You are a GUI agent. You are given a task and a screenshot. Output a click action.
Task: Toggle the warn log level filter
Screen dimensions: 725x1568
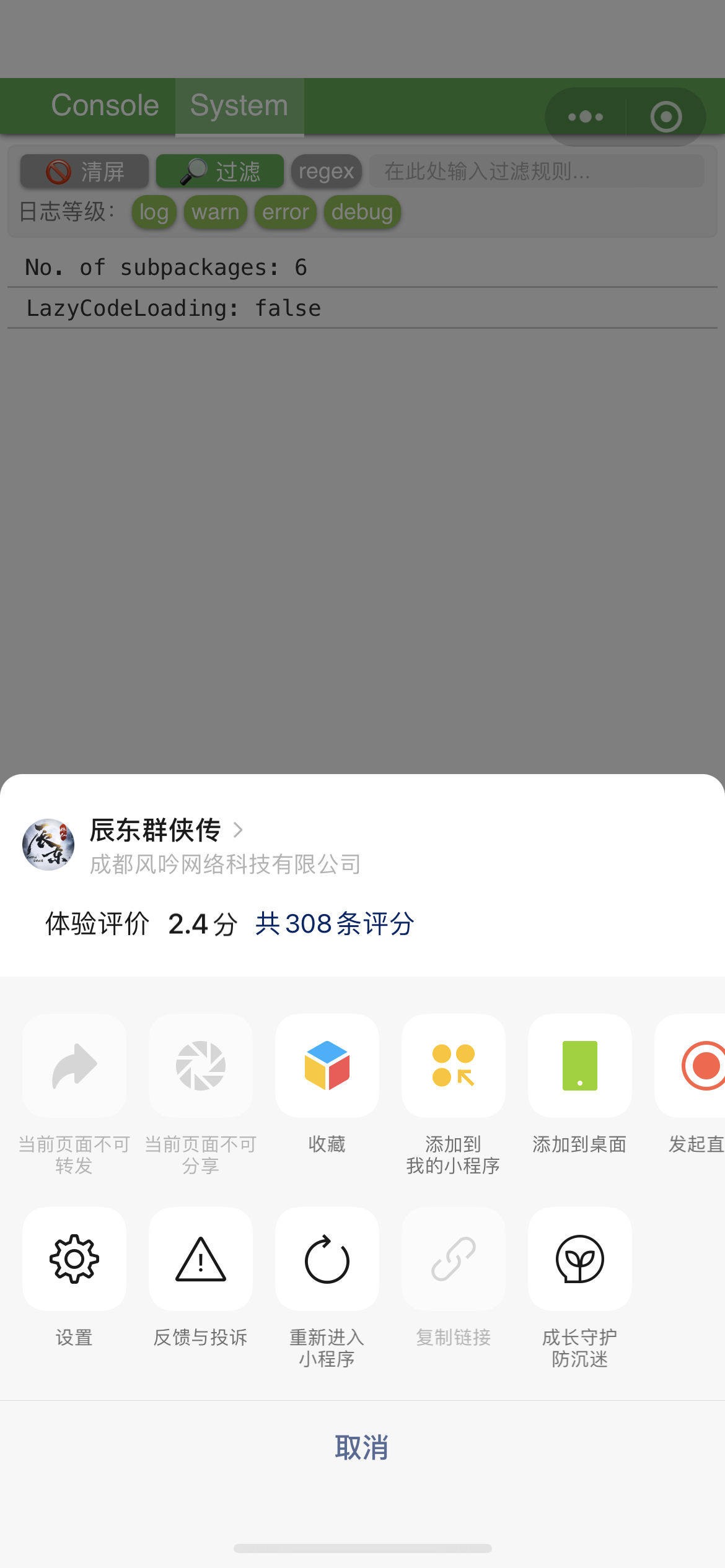(215, 212)
